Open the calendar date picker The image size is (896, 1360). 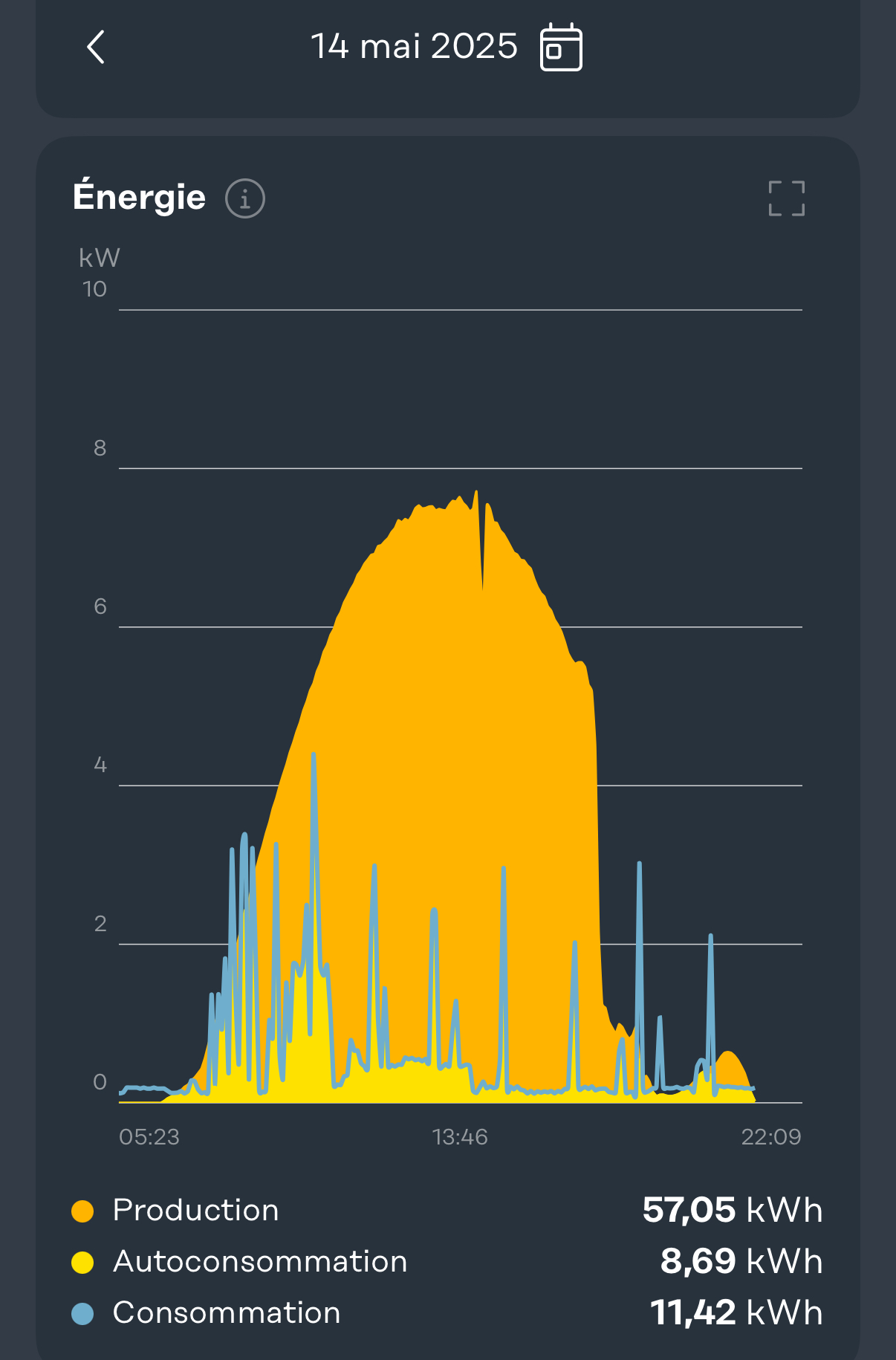click(x=561, y=48)
